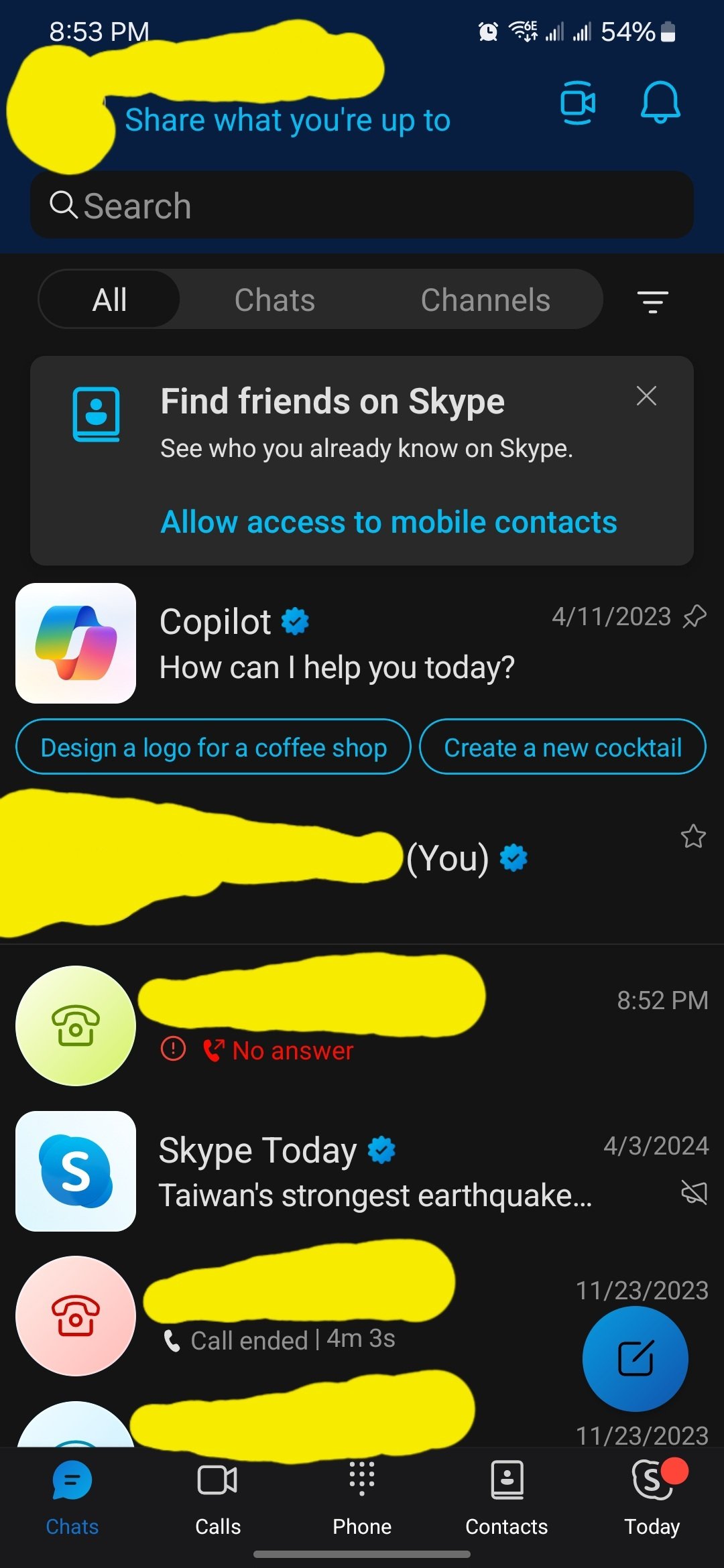724x1568 pixels.
Task: Open the conversation showing No answer
Action: (362, 1025)
